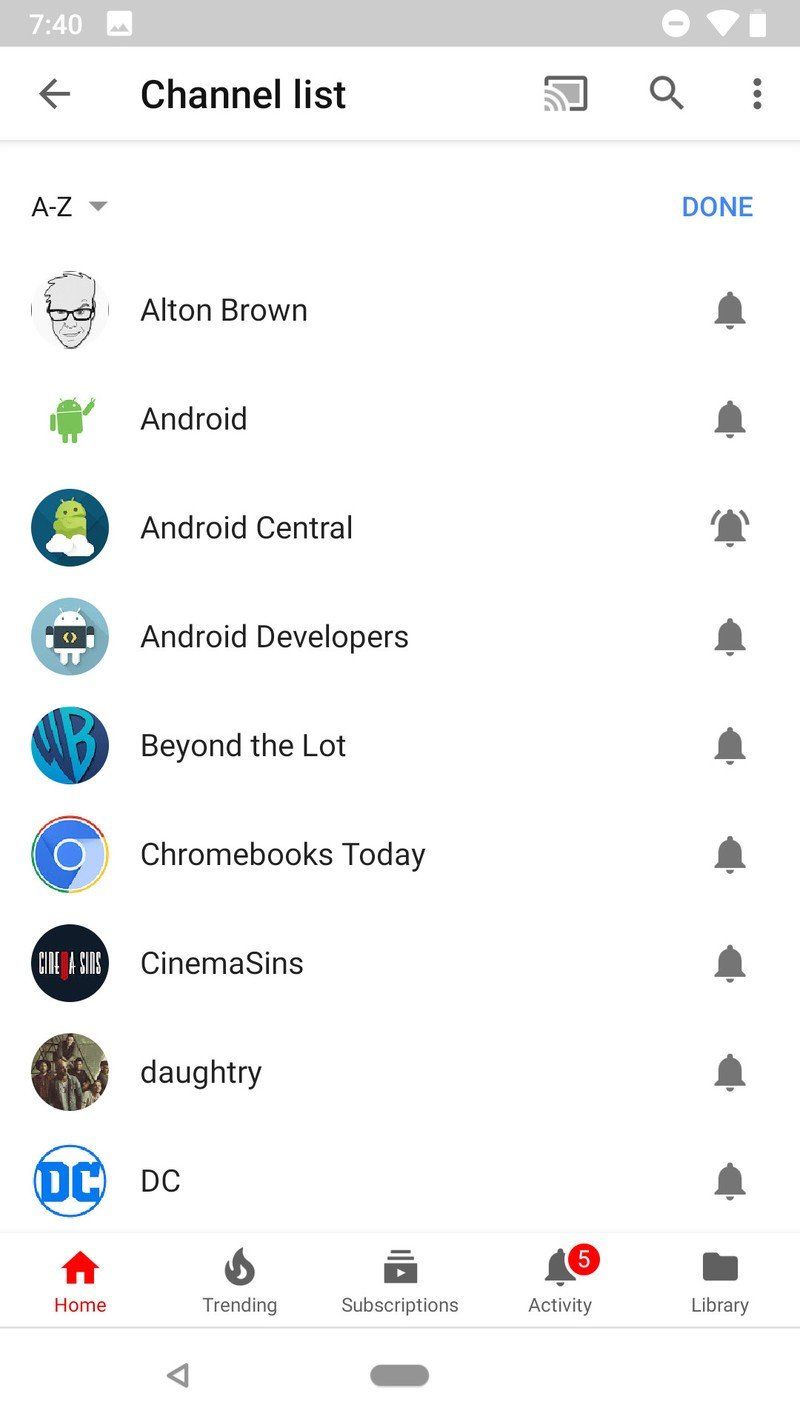800x1422 pixels.
Task: Switch to the Home tab
Action: [80, 1280]
